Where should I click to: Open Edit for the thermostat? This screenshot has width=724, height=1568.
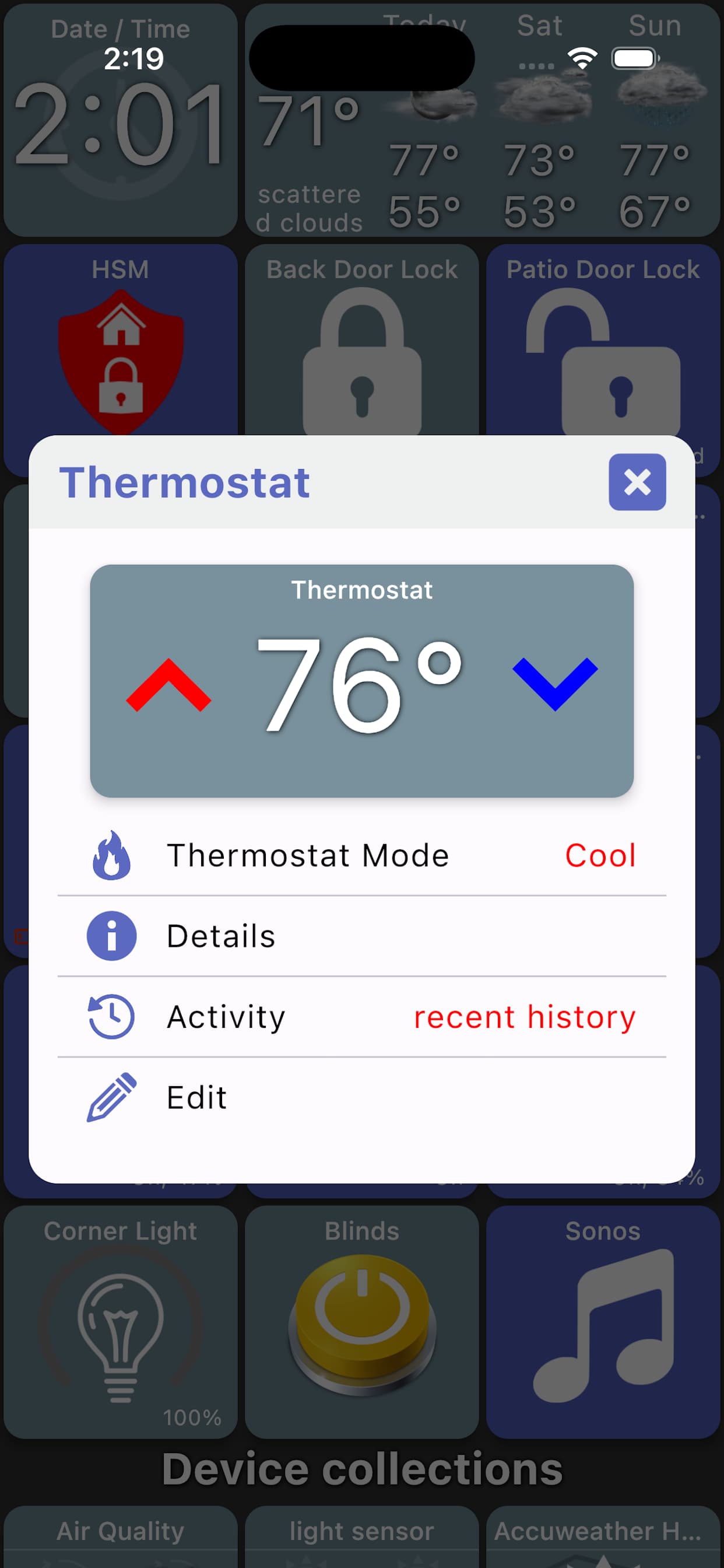[x=361, y=1097]
